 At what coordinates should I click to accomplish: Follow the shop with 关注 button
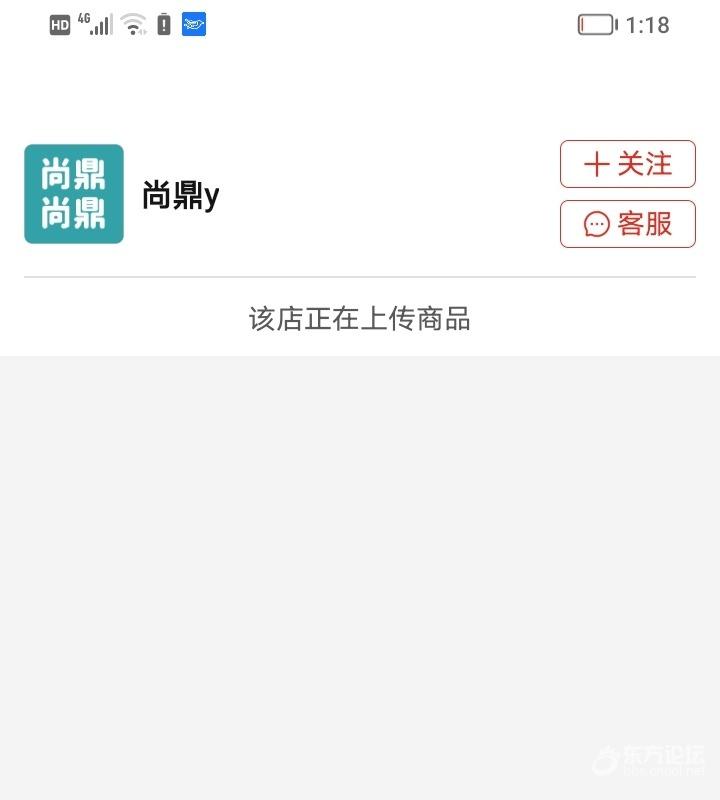(627, 164)
